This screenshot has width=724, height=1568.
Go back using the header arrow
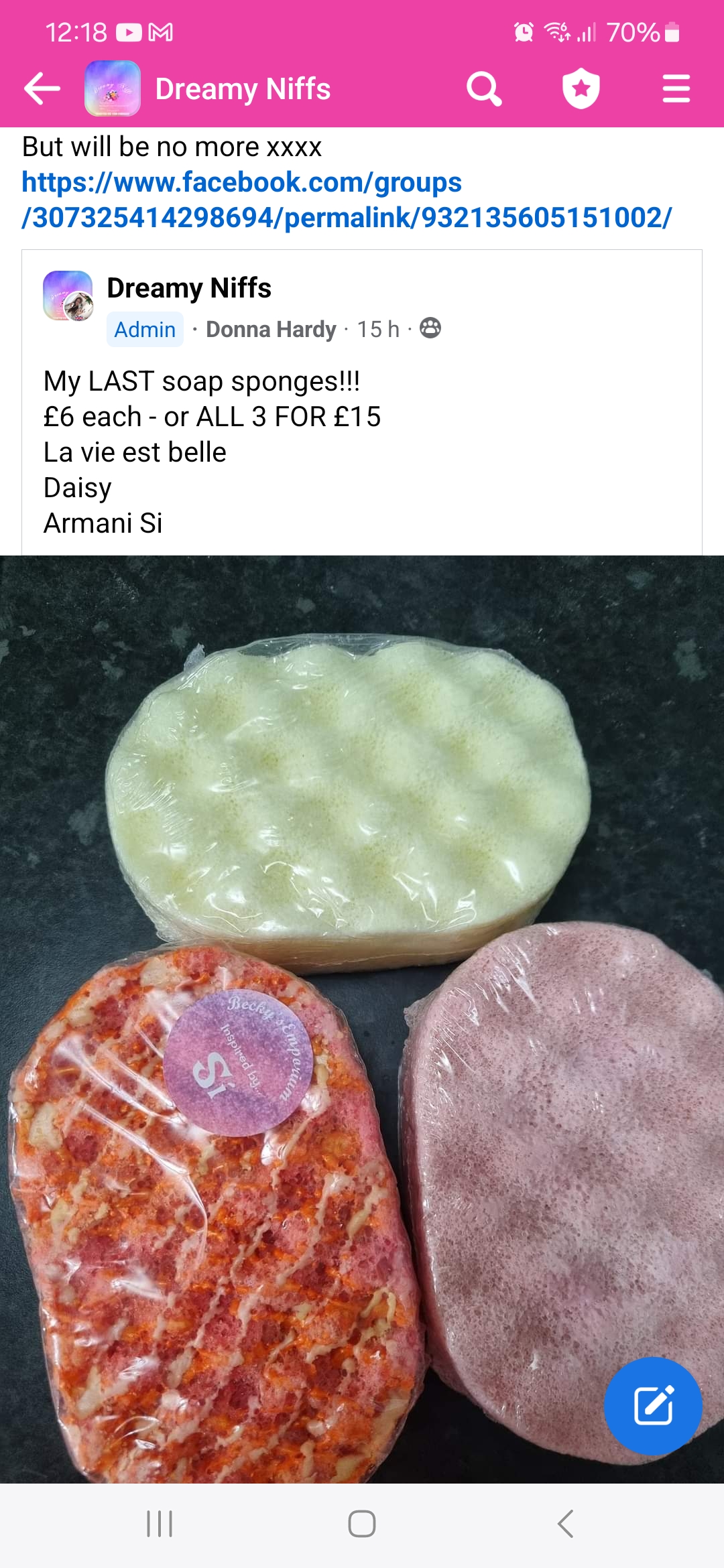(42, 89)
